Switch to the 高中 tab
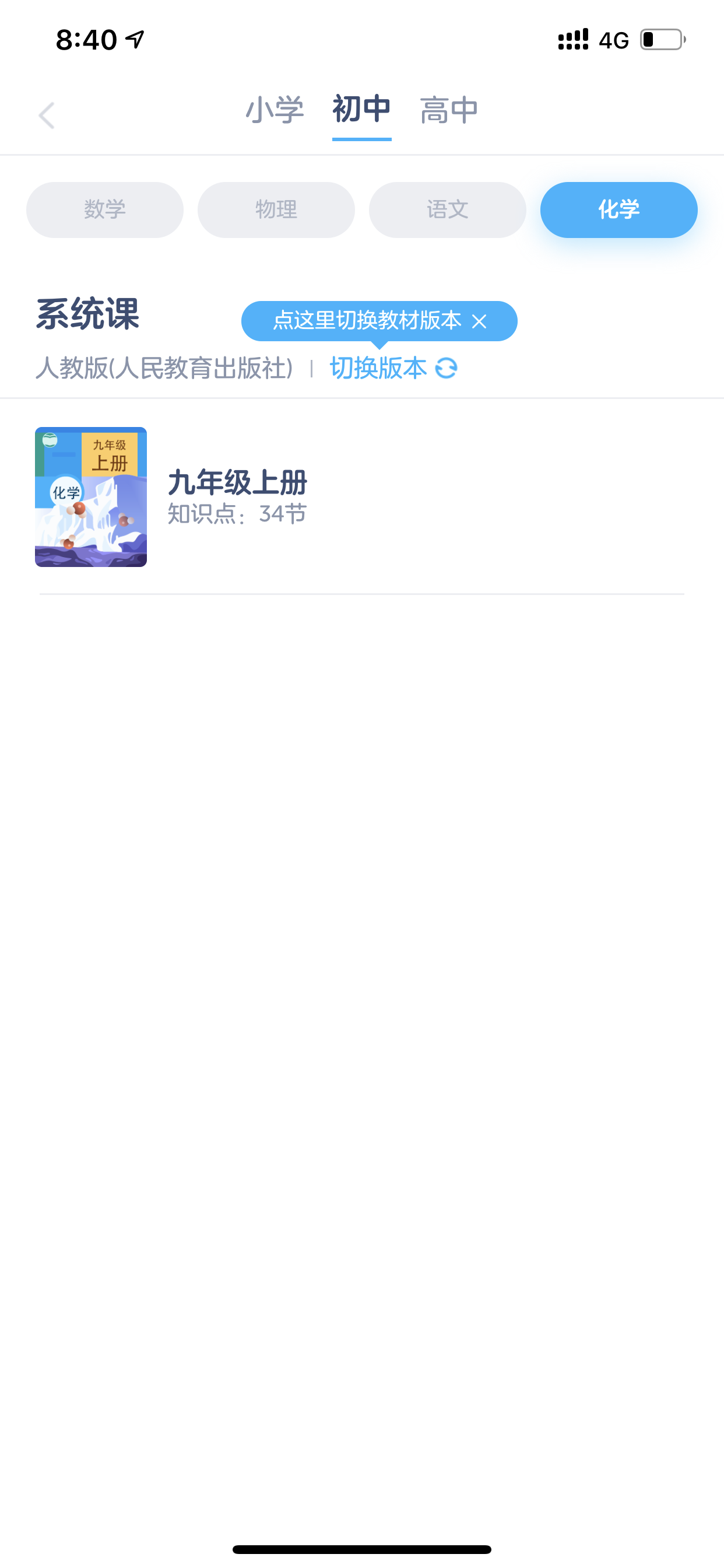 (x=449, y=110)
